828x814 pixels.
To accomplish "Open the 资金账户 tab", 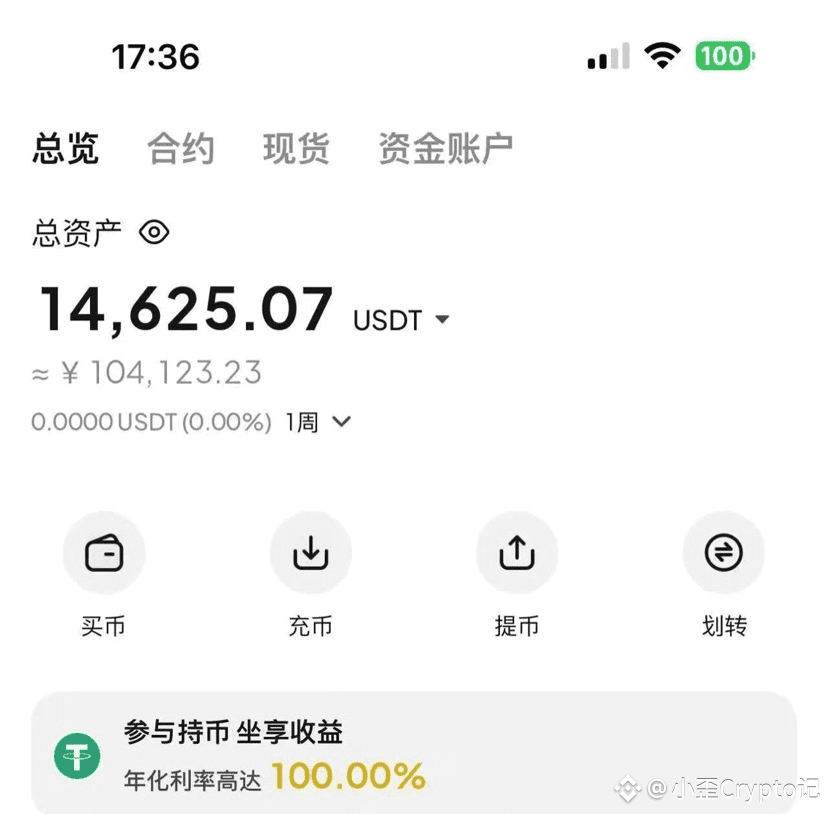I will click(x=446, y=148).
